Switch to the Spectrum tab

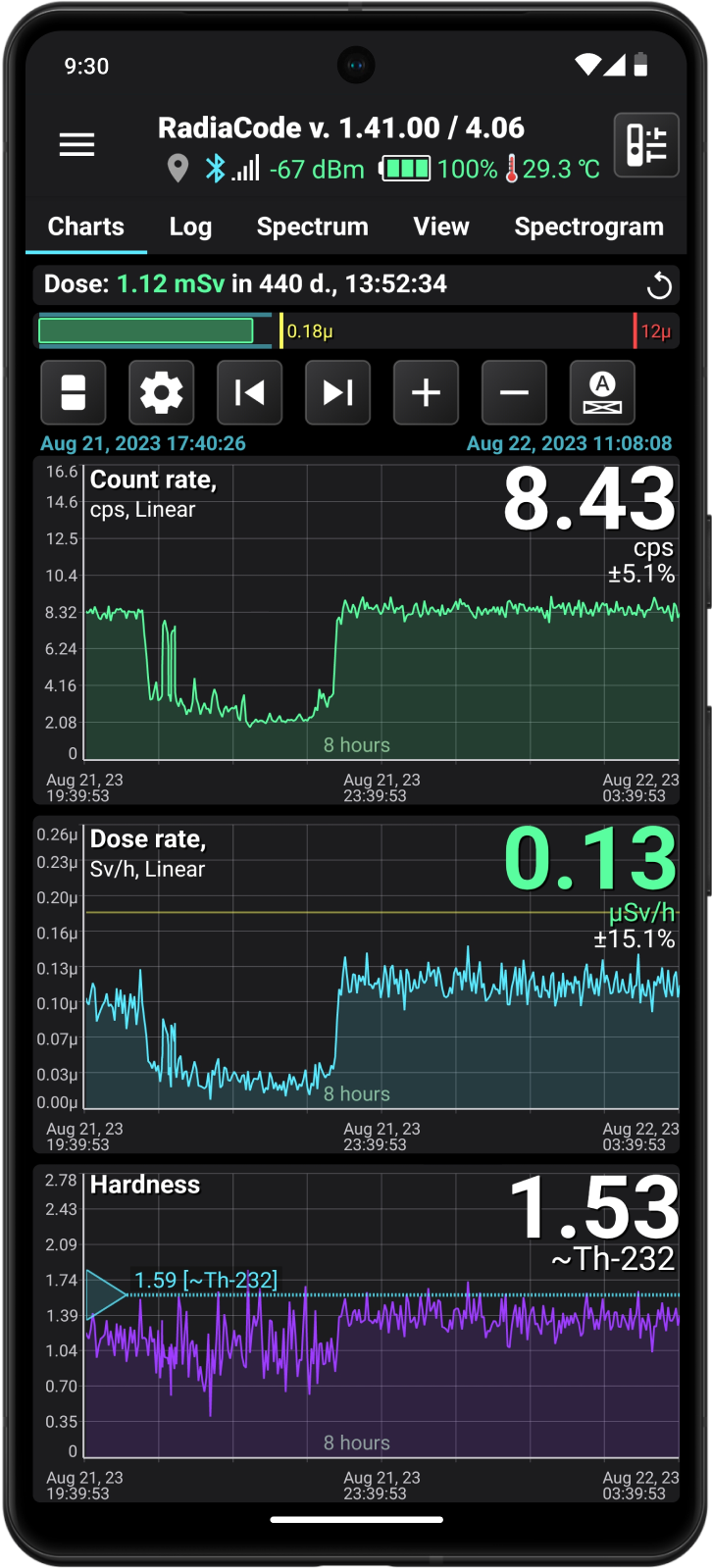[x=312, y=227]
